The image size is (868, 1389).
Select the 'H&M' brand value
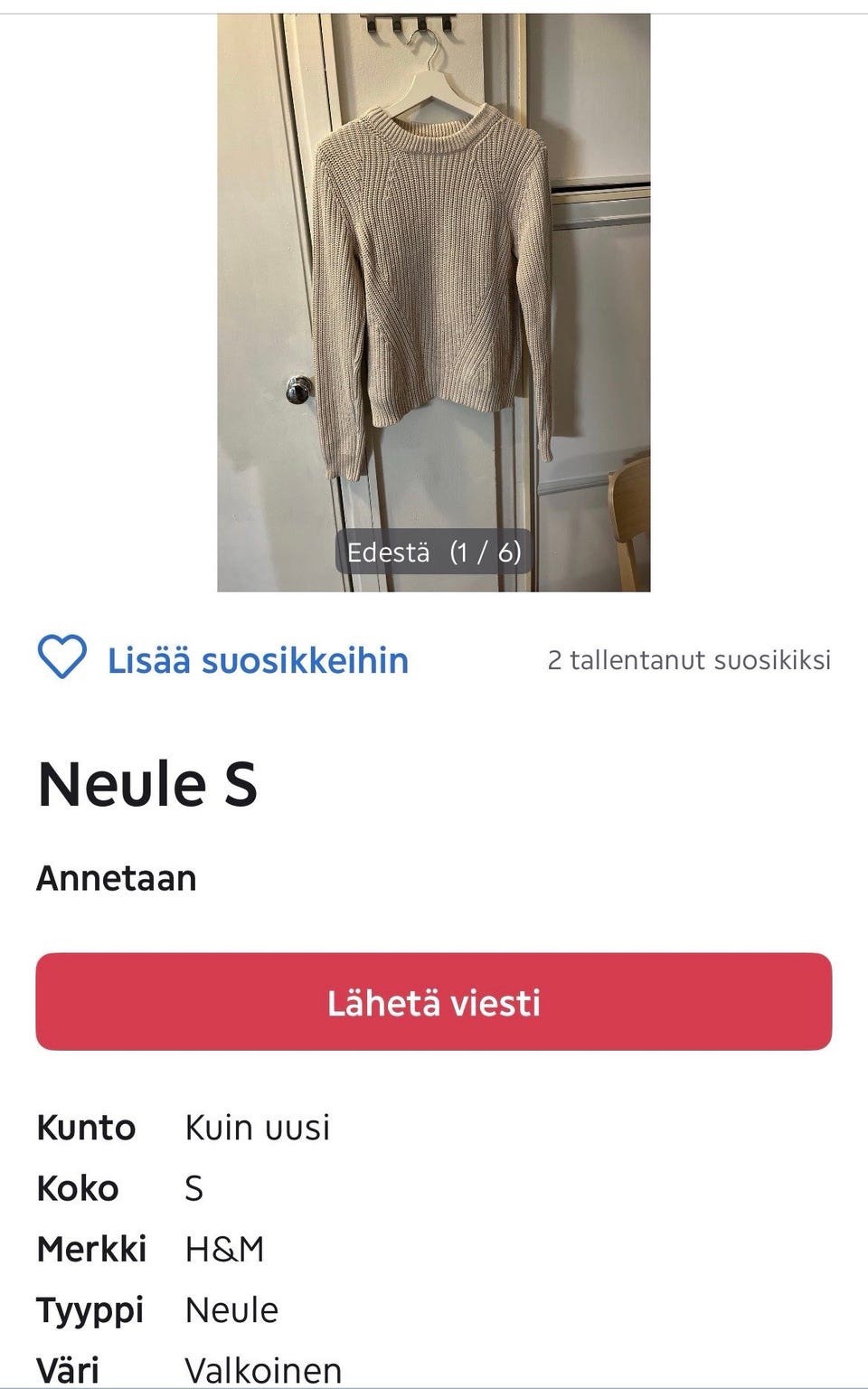pyautogui.click(x=223, y=1249)
